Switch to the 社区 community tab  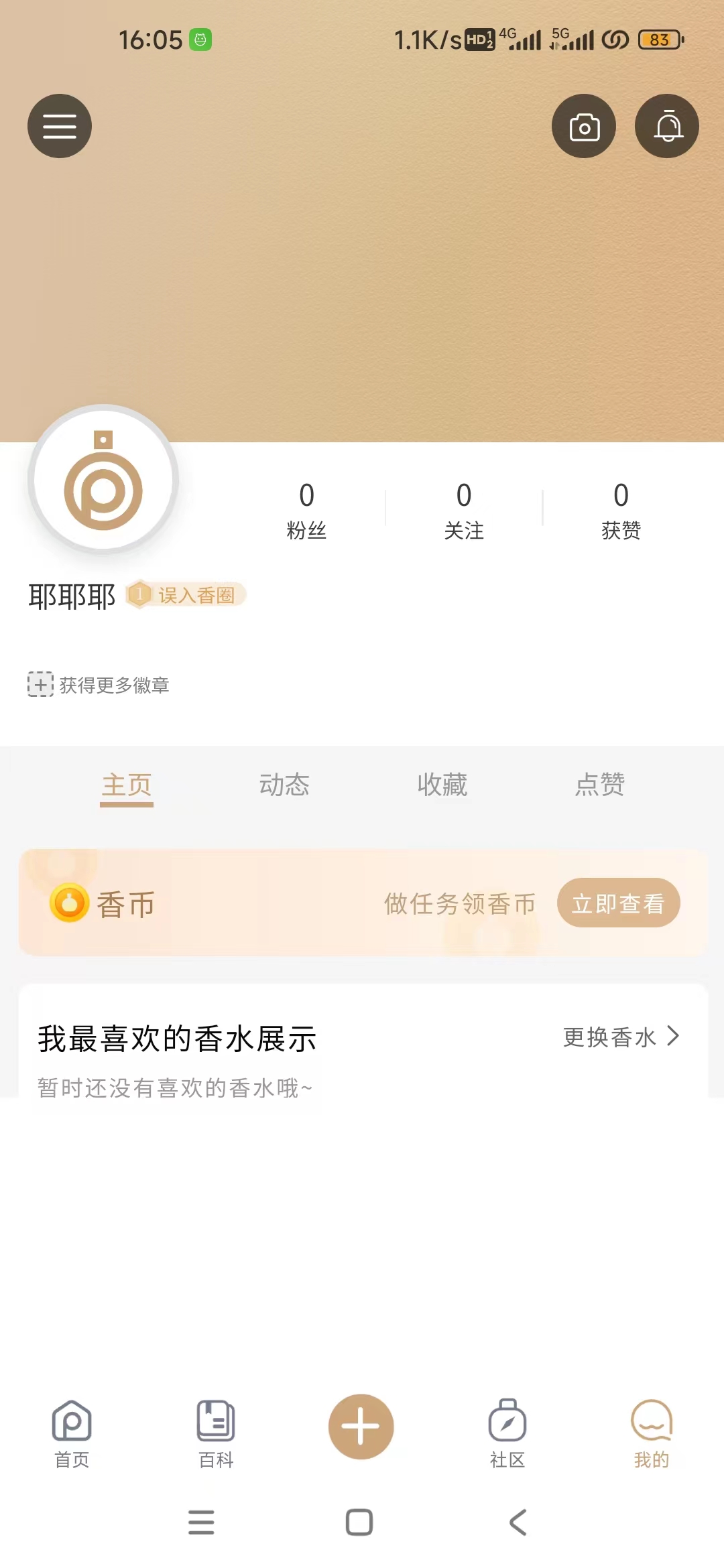507,1432
